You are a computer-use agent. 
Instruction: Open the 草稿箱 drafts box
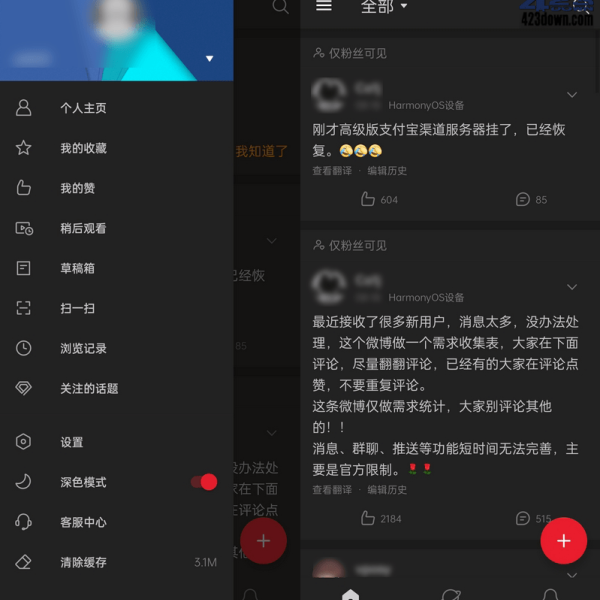click(78, 268)
